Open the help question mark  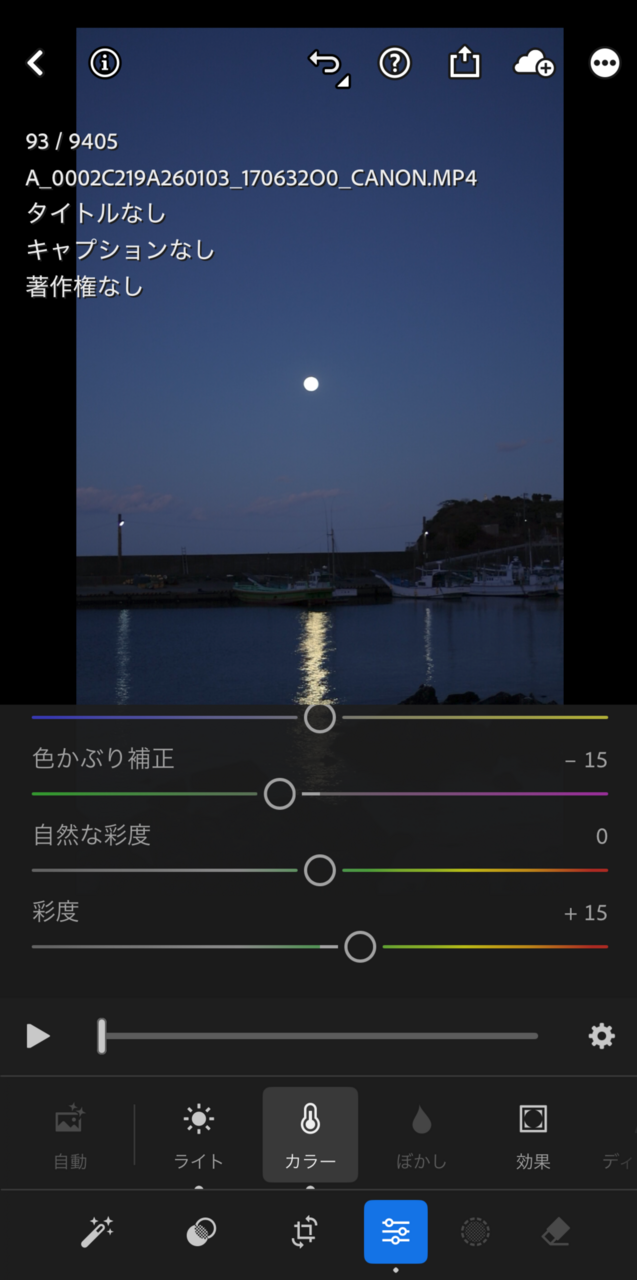click(x=395, y=63)
